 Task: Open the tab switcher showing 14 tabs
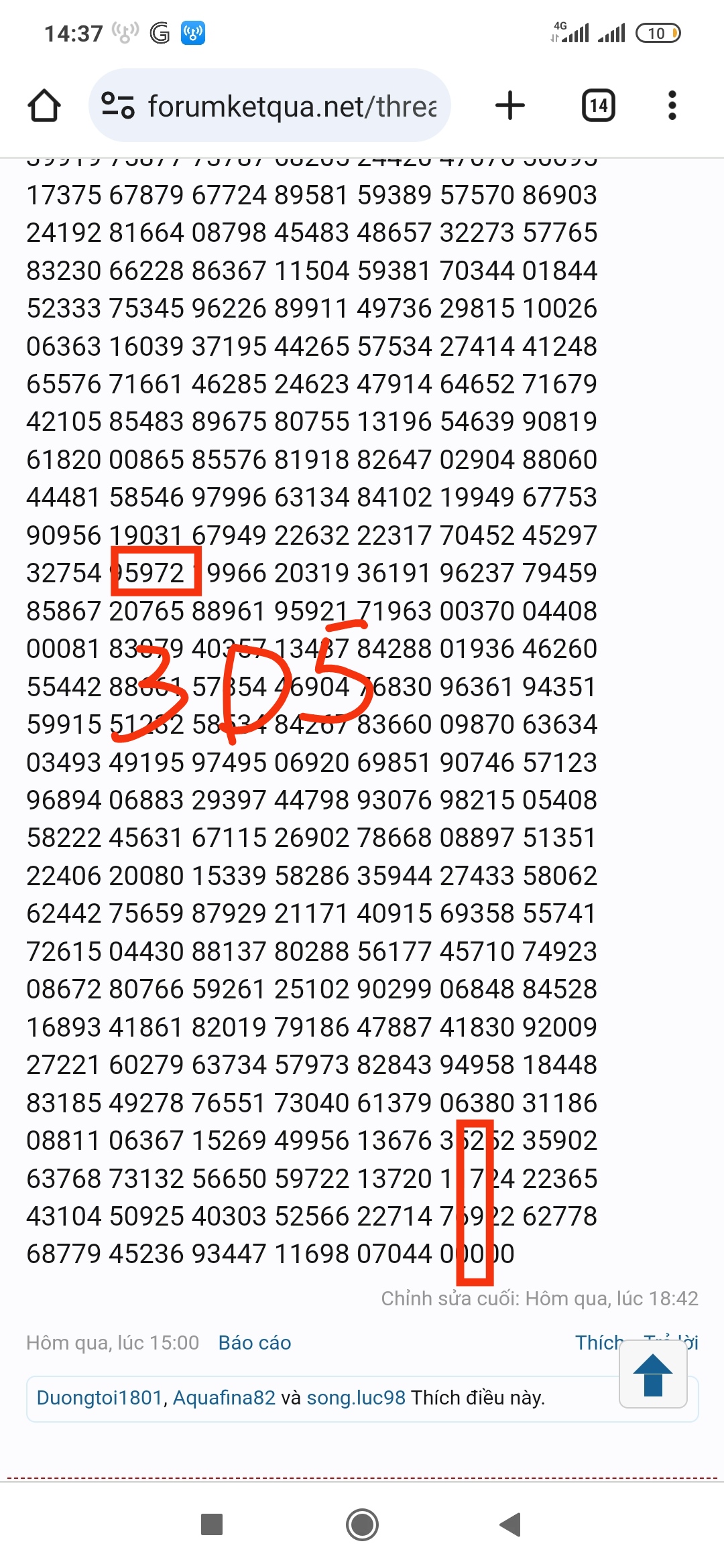598,106
